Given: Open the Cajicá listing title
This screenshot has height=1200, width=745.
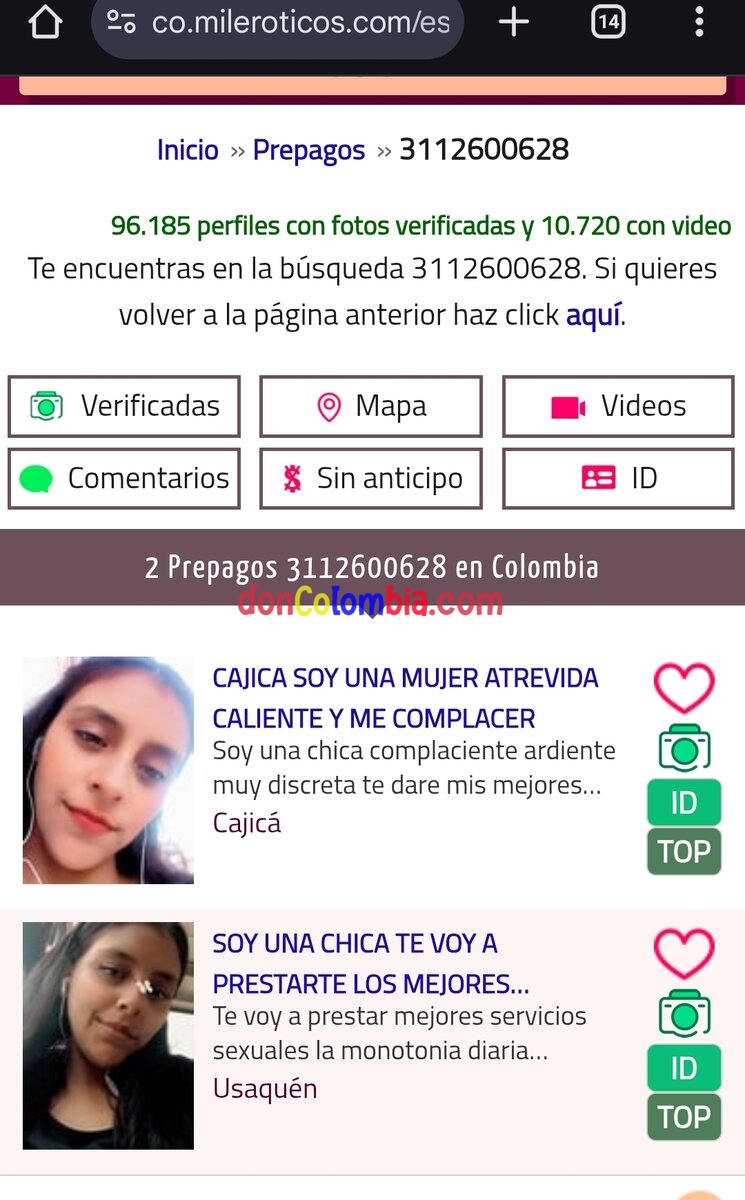Looking at the screenshot, I should point(405,698).
